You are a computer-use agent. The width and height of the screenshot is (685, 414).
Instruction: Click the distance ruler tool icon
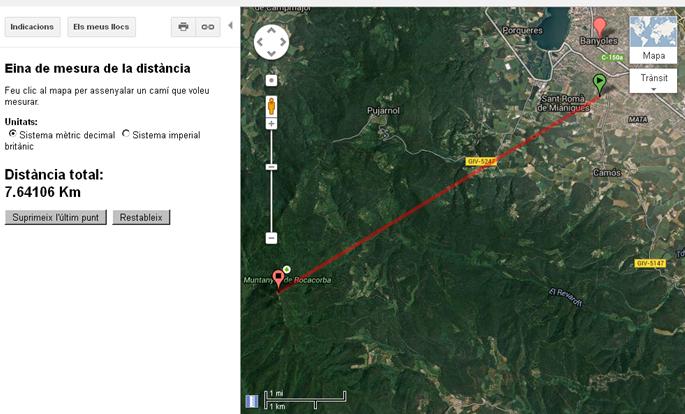(x=251, y=402)
